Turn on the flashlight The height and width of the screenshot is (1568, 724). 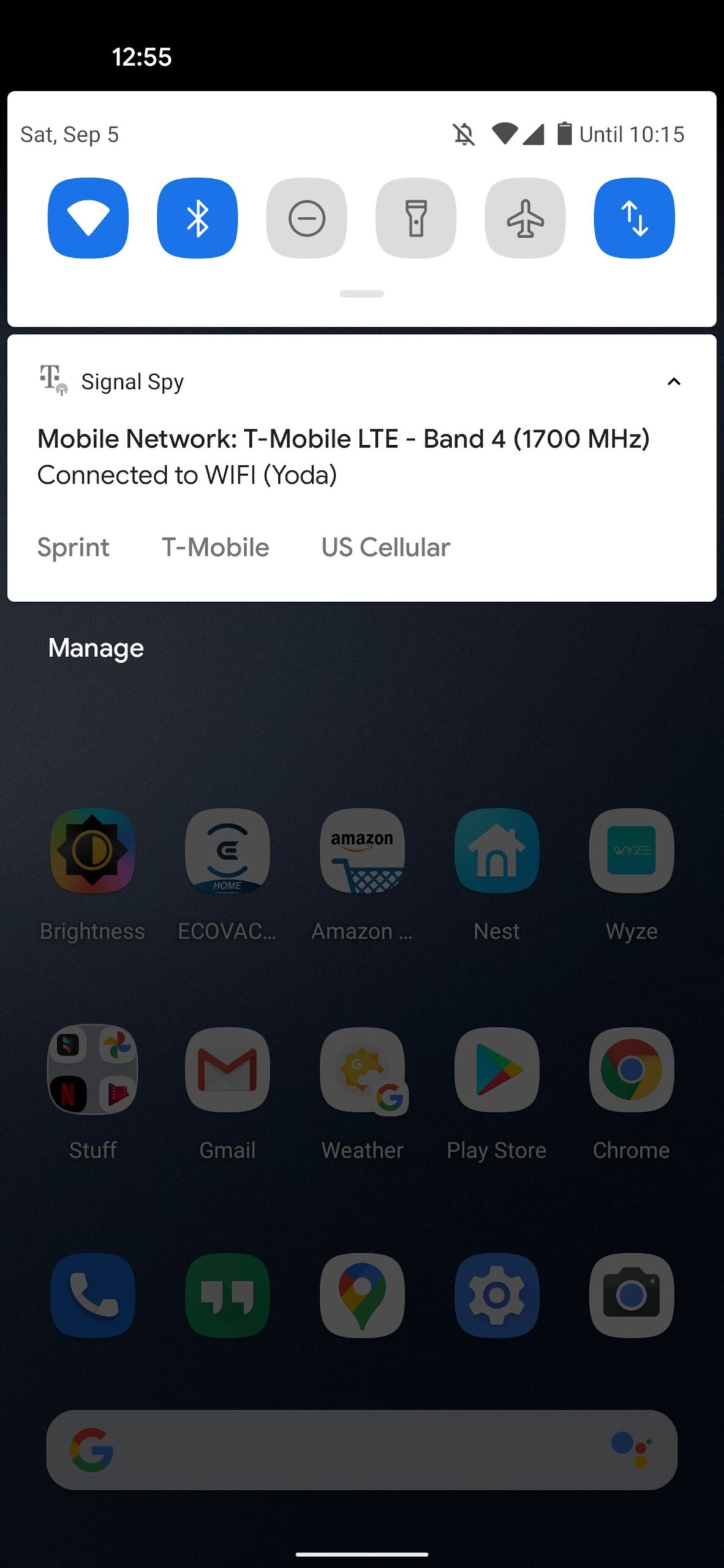tap(416, 218)
